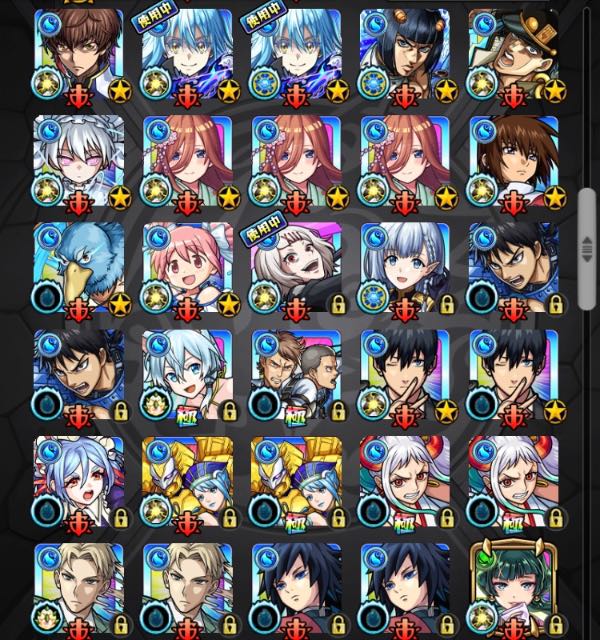
Task: Open the silver-blue-haired girl with open mouth
Action: coord(80,482)
